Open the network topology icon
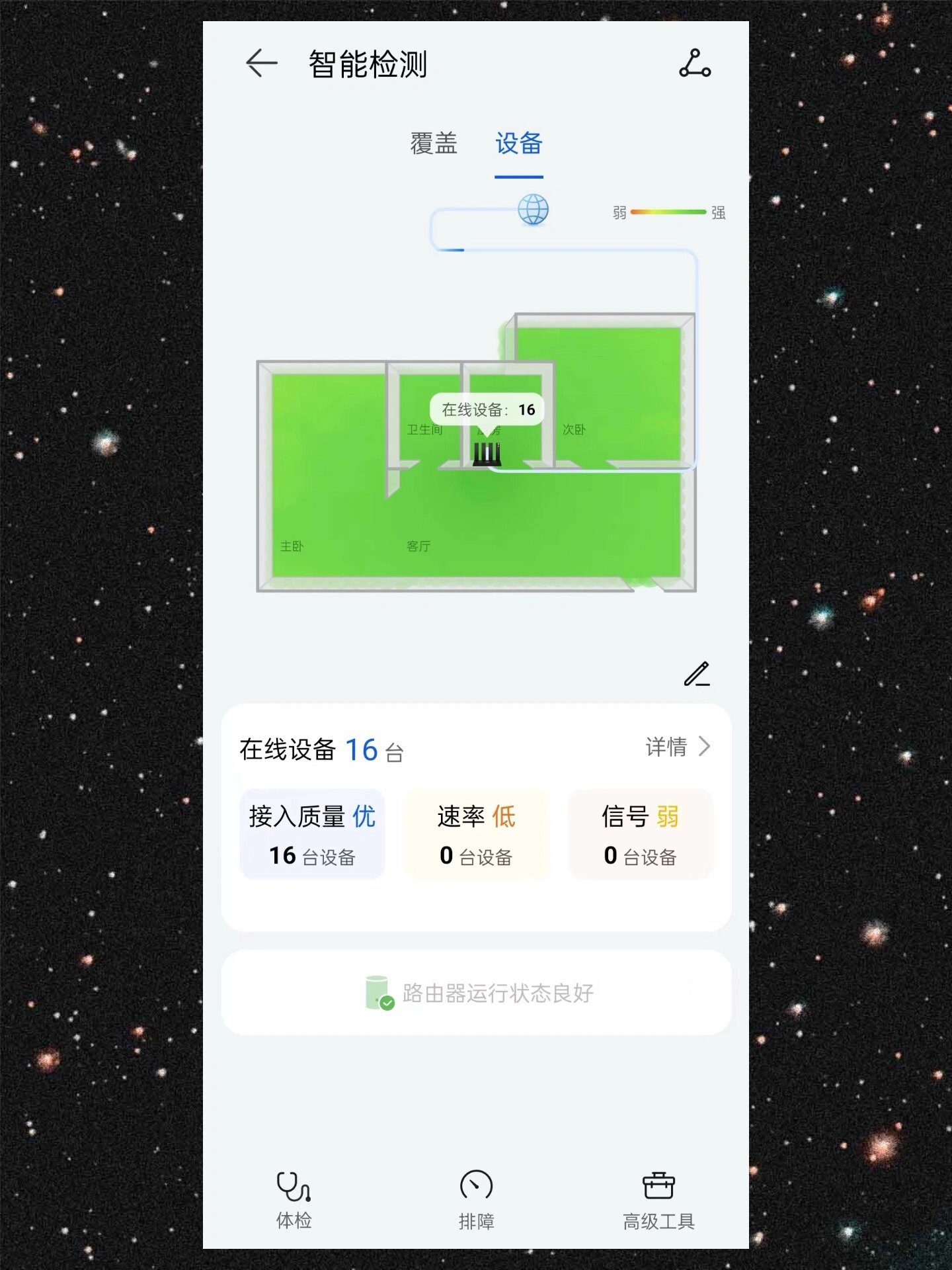 coord(695,64)
